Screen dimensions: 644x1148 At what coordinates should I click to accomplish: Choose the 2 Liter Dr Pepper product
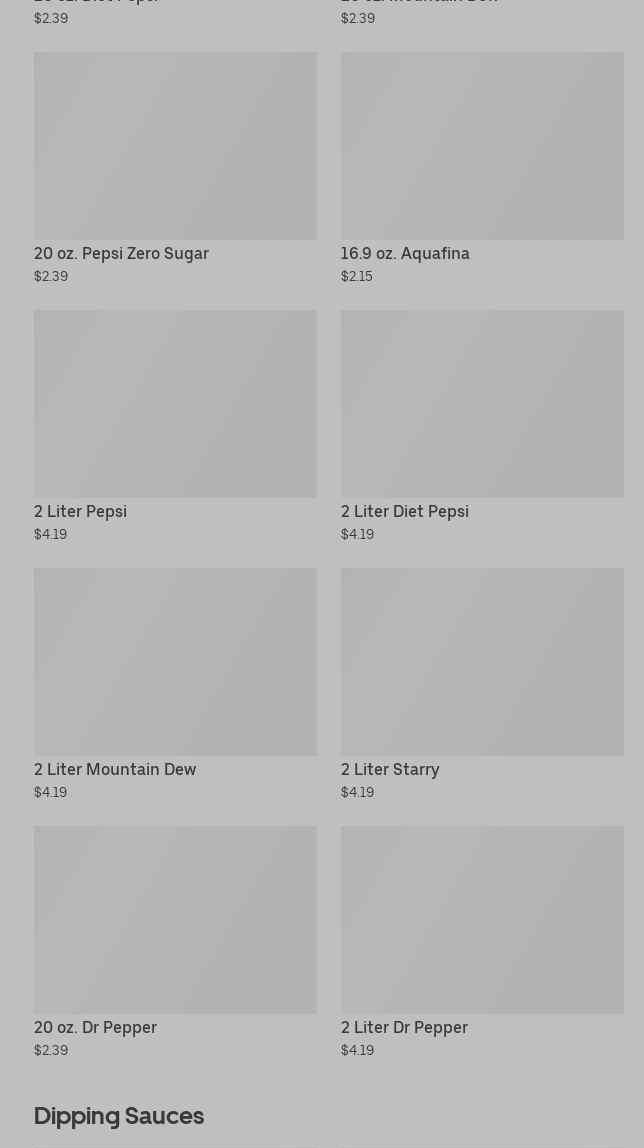(x=481, y=942)
